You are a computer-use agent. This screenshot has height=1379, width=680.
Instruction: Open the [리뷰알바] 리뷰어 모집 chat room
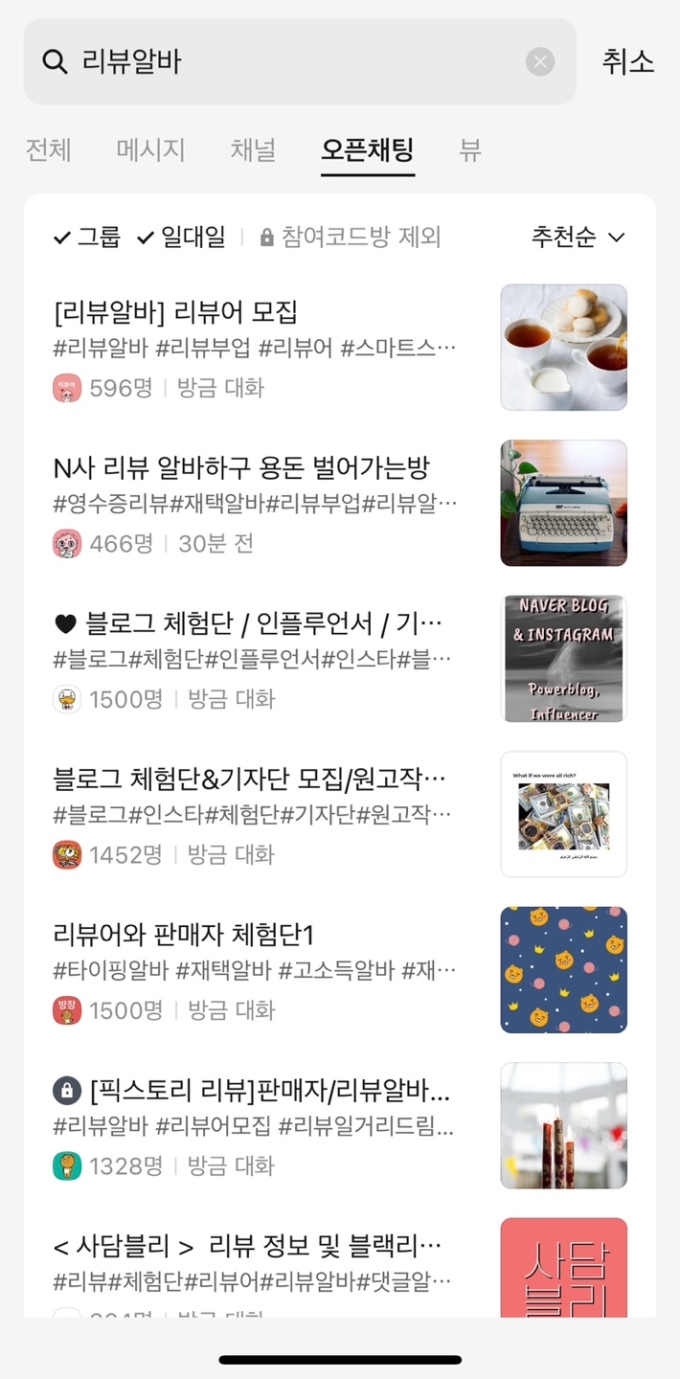pos(340,348)
